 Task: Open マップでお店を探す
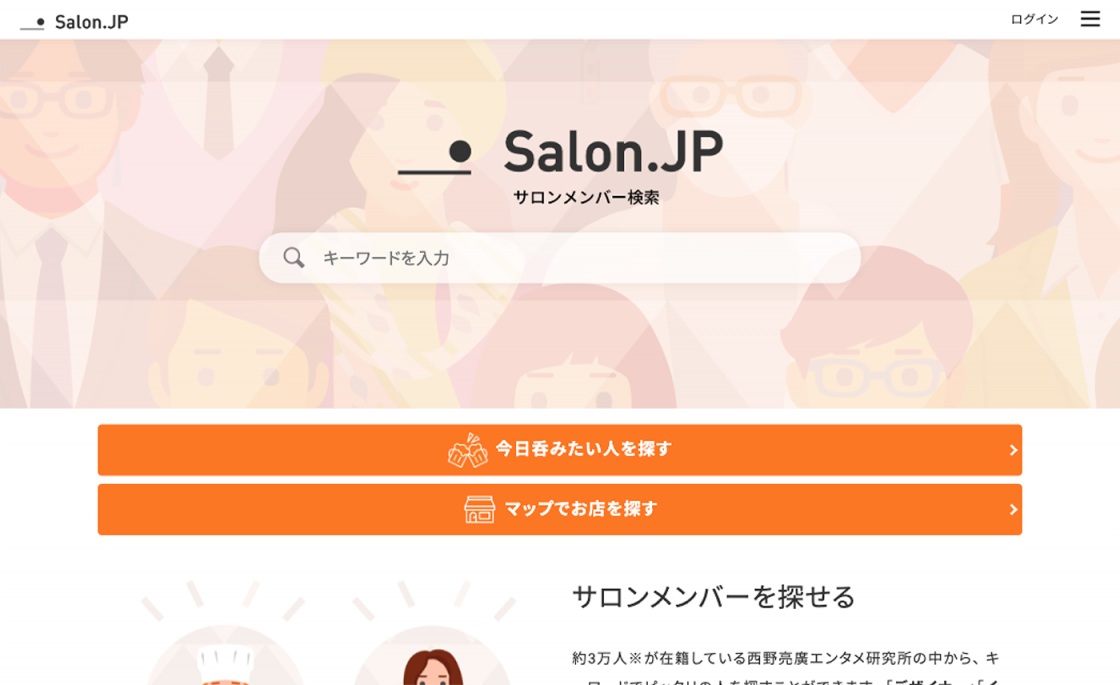(560, 509)
